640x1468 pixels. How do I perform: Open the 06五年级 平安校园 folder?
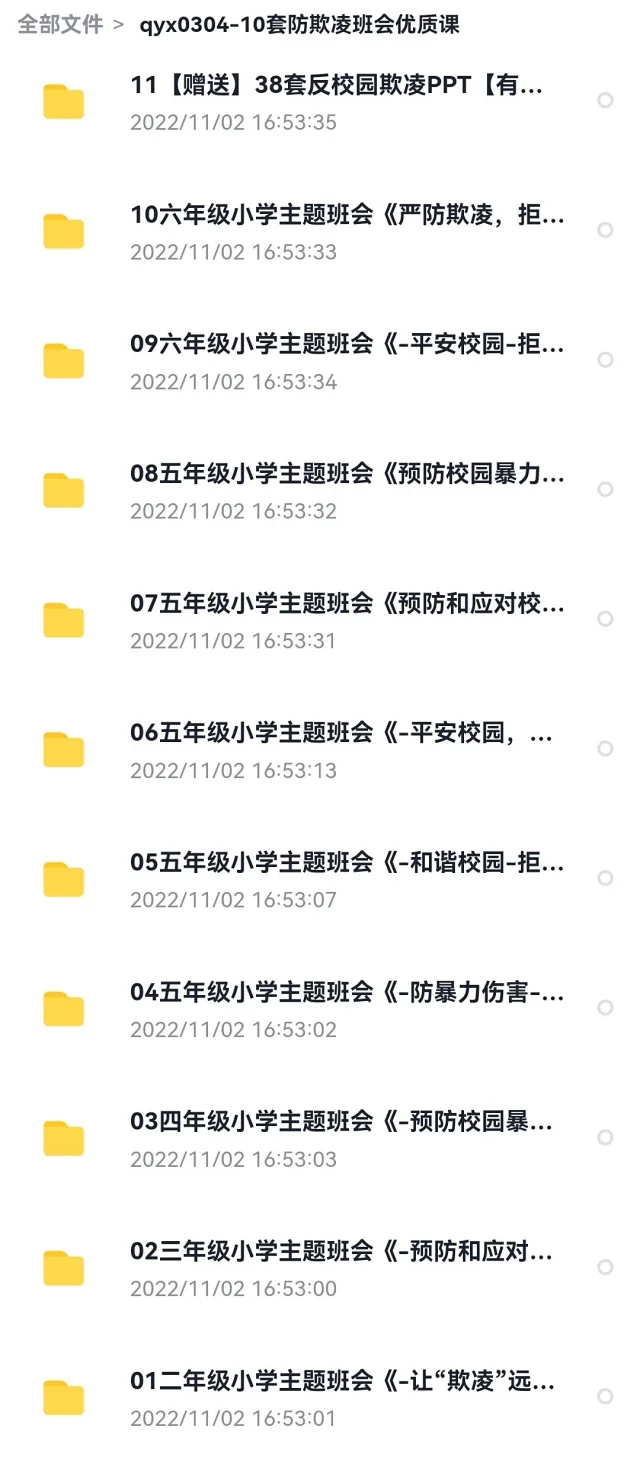click(x=340, y=734)
